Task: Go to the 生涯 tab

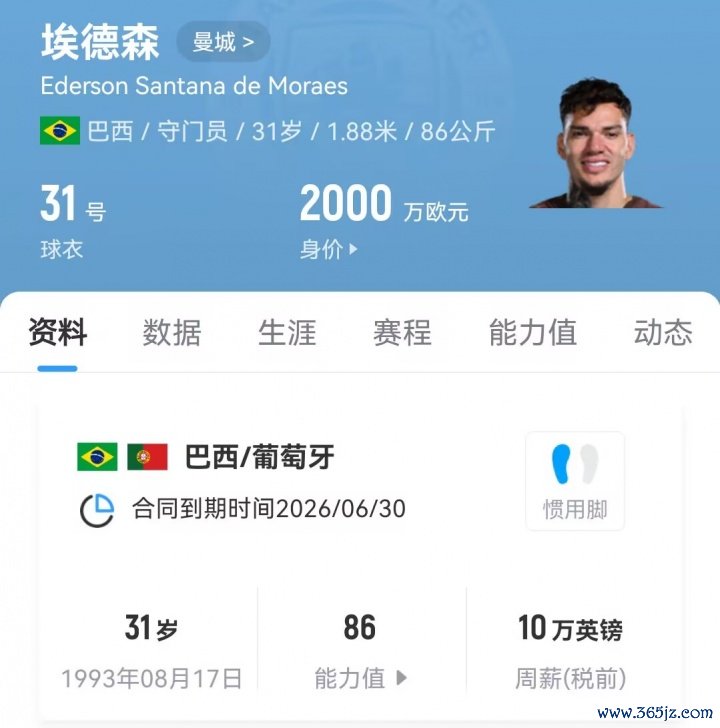Action: [287, 332]
